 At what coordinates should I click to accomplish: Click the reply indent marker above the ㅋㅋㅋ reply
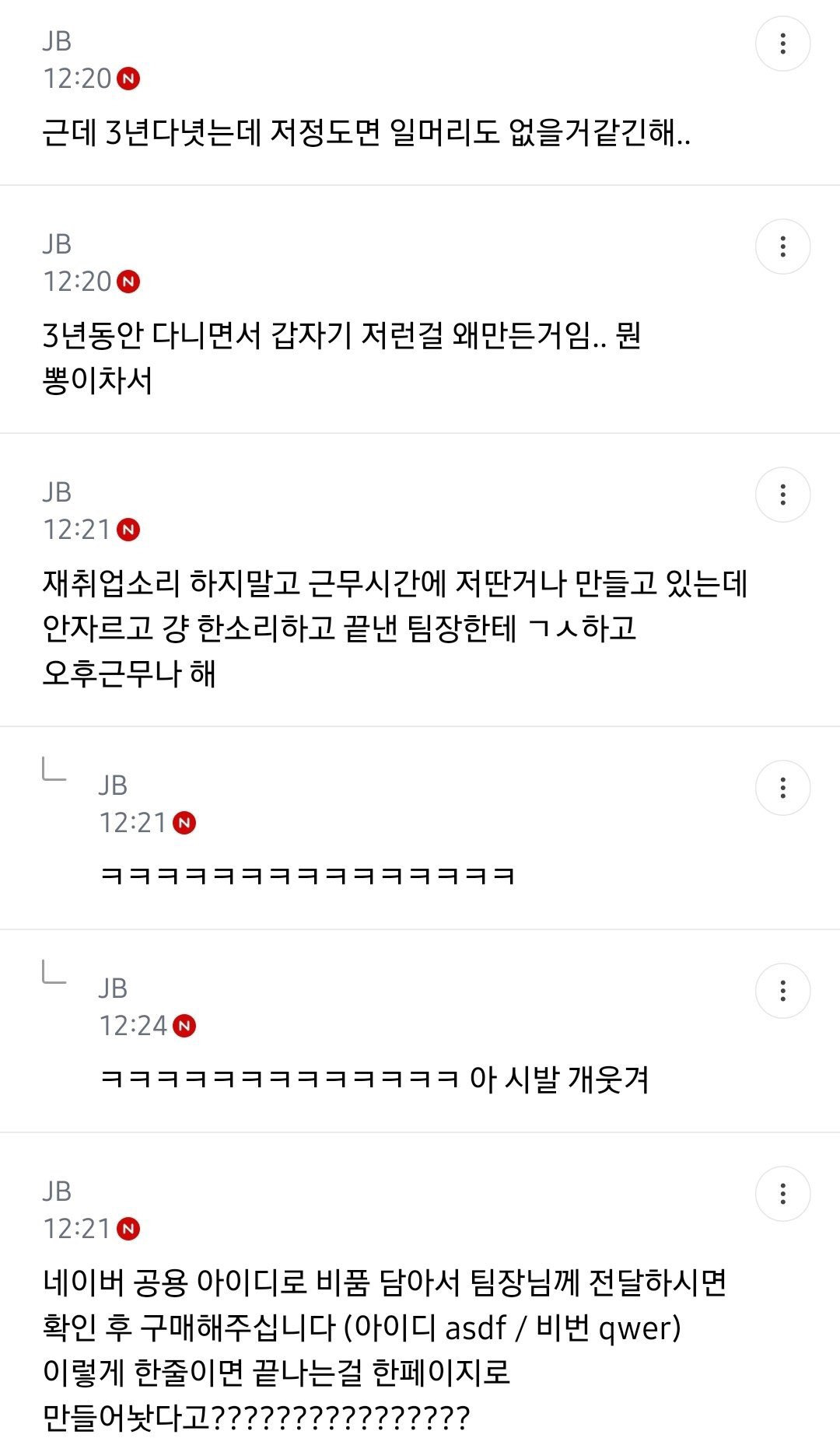(x=51, y=770)
